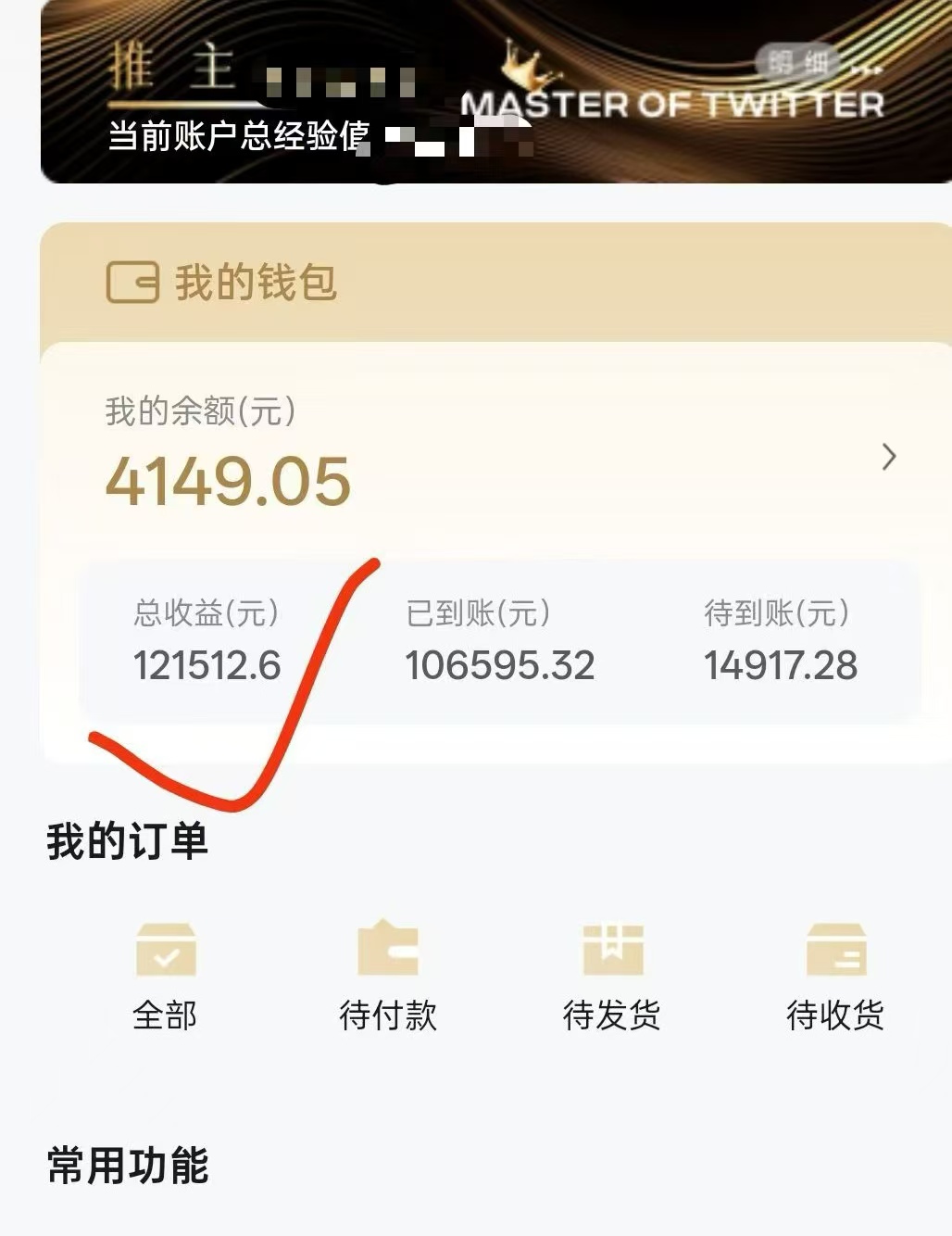Image resolution: width=952 pixels, height=1236 pixels.
Task: Expand balance details via the right chevron
Action: [x=888, y=457]
